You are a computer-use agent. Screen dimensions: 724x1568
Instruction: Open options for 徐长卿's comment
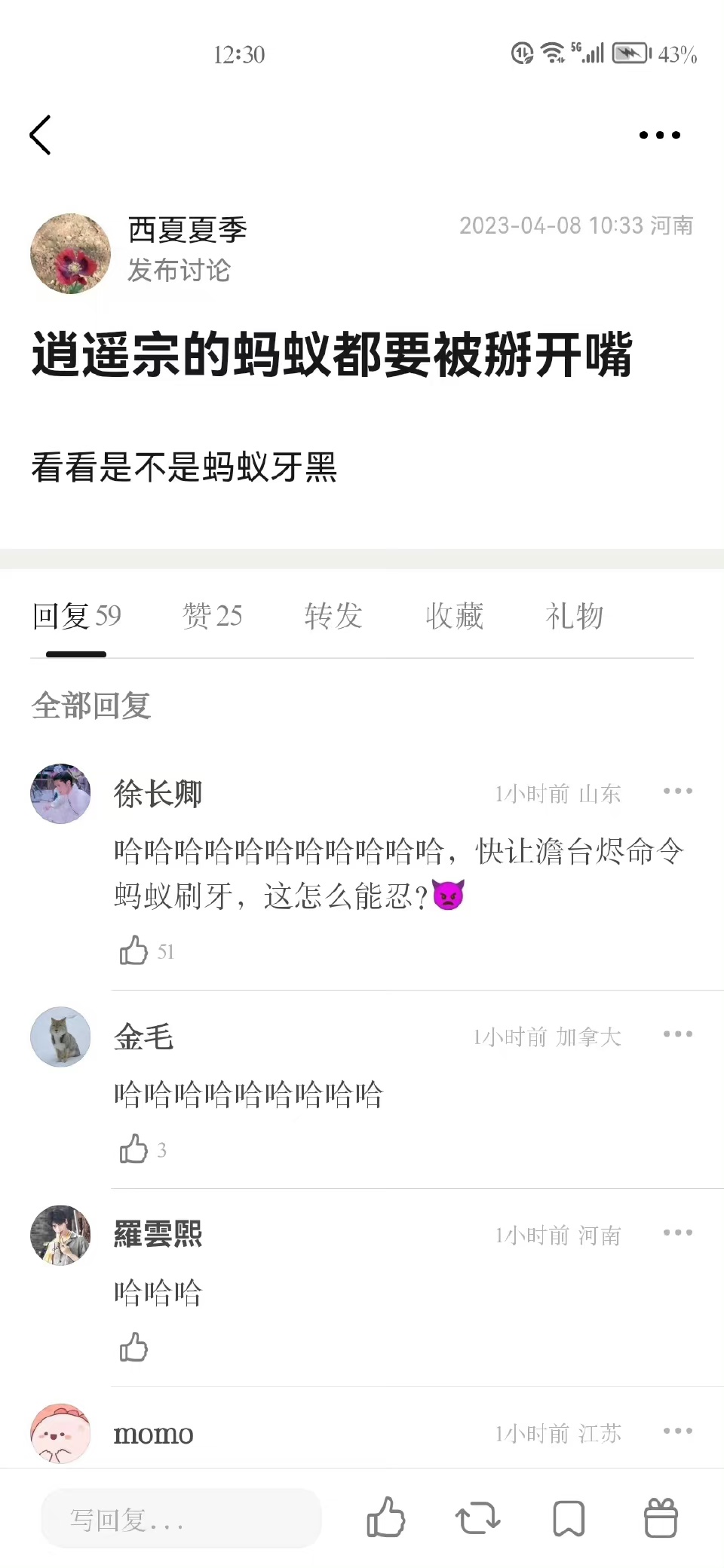pos(677,791)
